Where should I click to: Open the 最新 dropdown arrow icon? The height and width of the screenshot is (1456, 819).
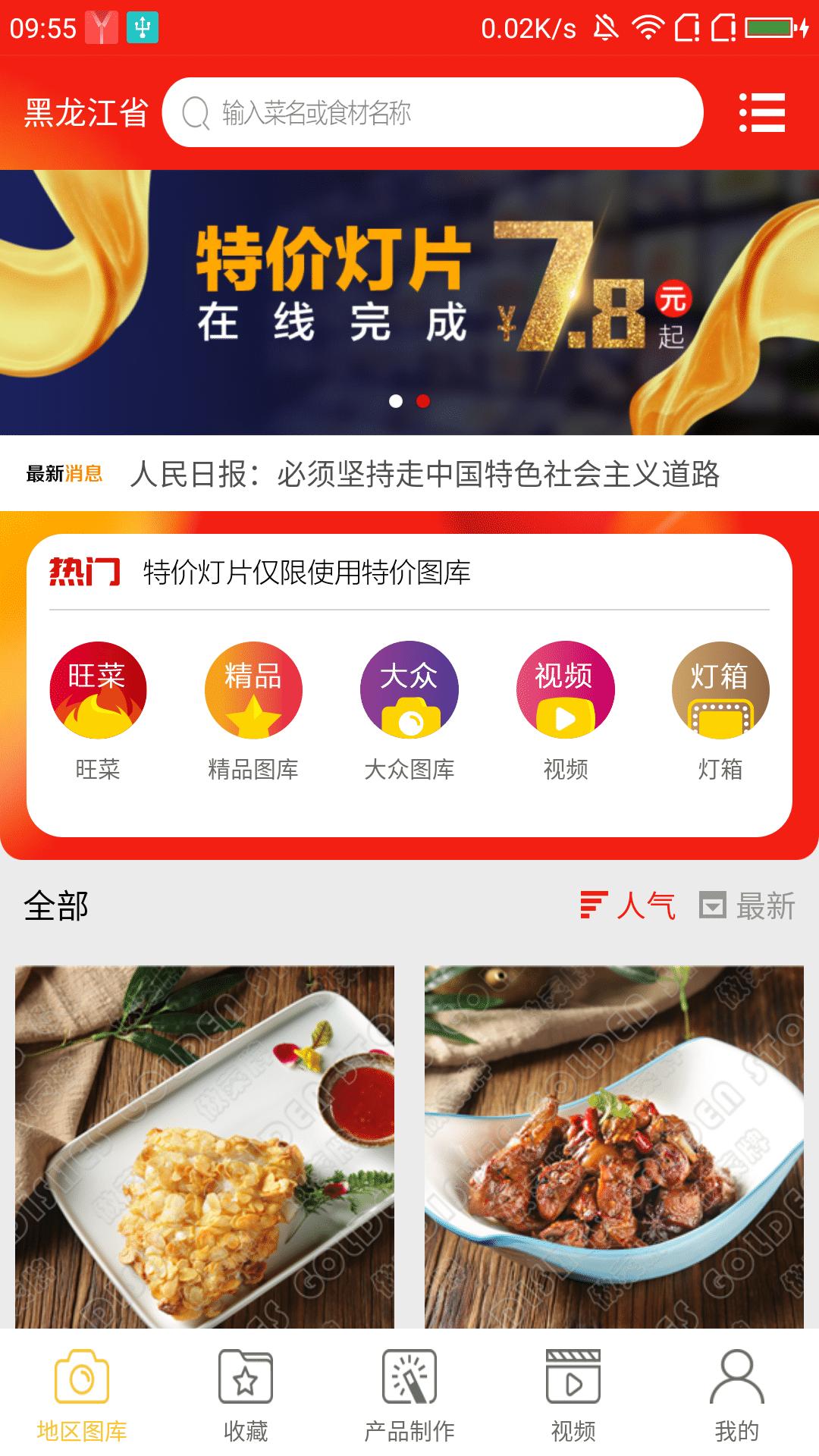pos(711,904)
